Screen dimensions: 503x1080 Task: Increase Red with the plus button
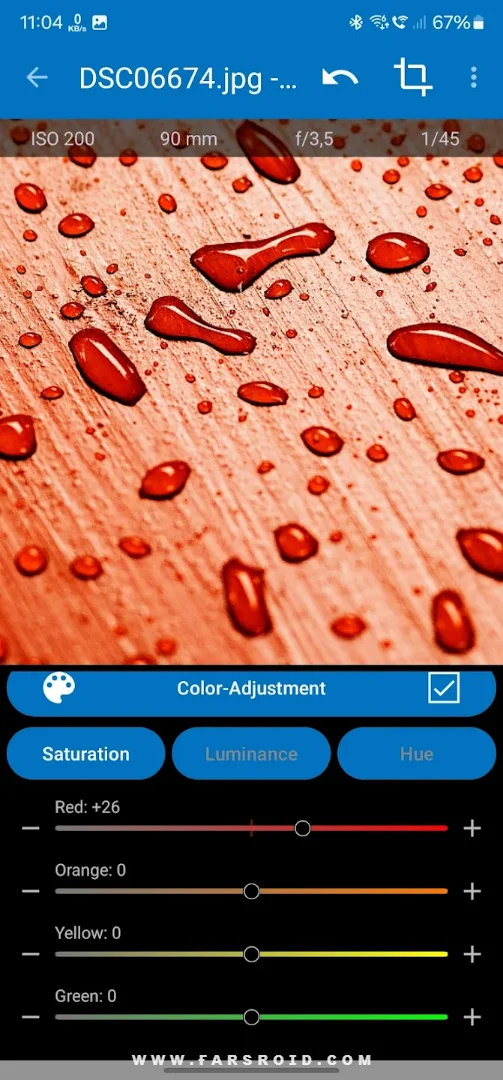(x=472, y=828)
